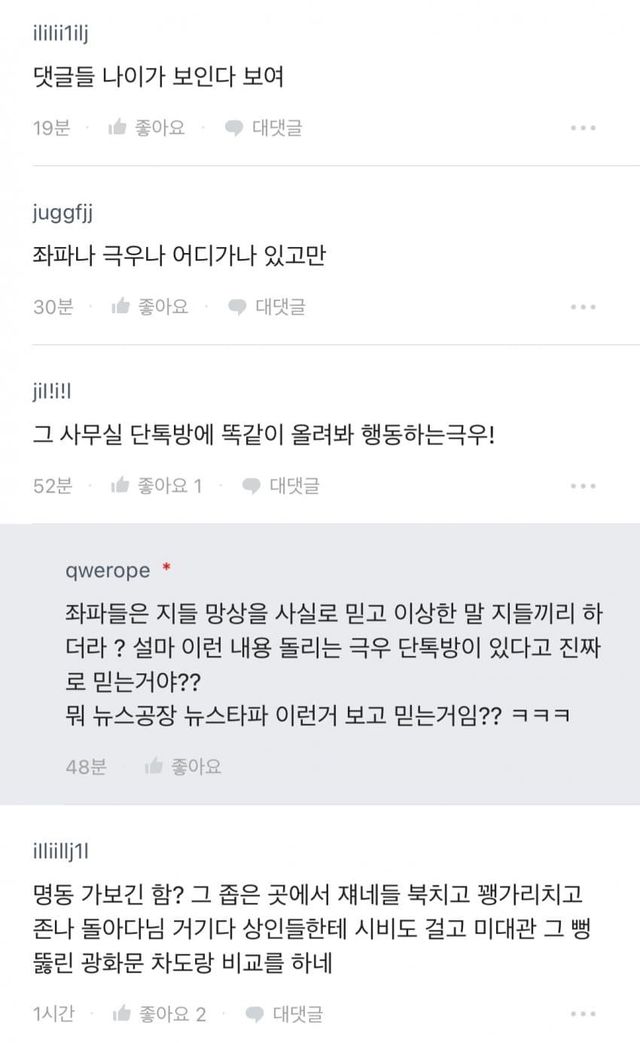Image resolution: width=640 pixels, height=1043 pixels.
Task: Reply to jil!i!l's comment
Action: [x=281, y=486]
